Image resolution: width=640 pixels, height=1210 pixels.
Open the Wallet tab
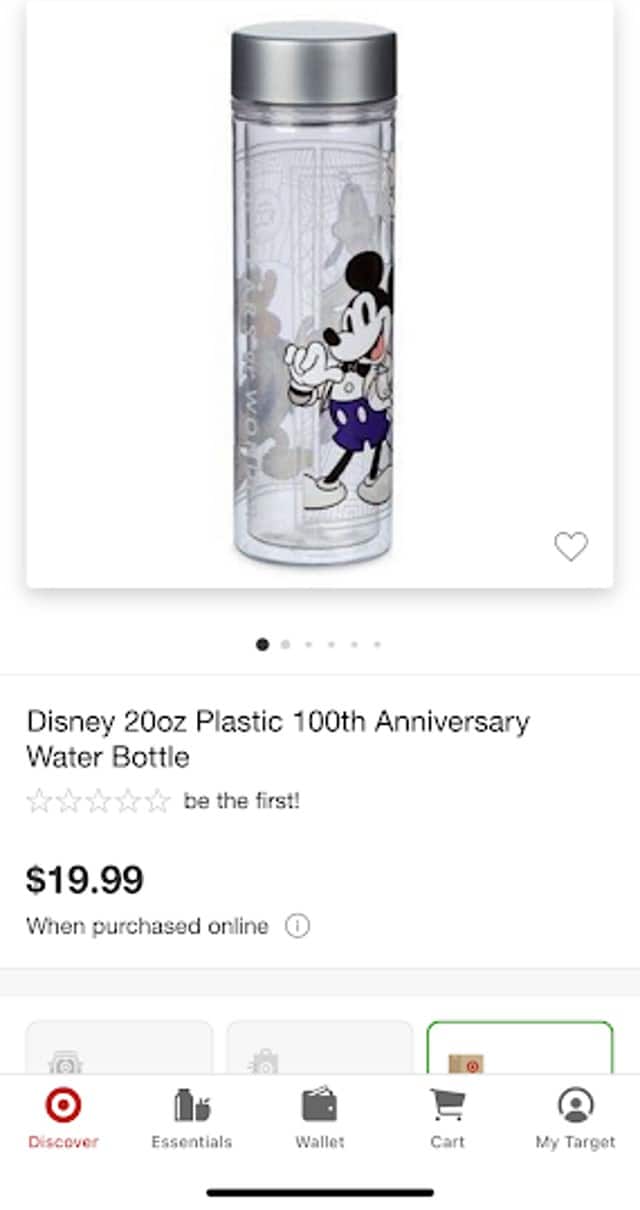tap(319, 1118)
